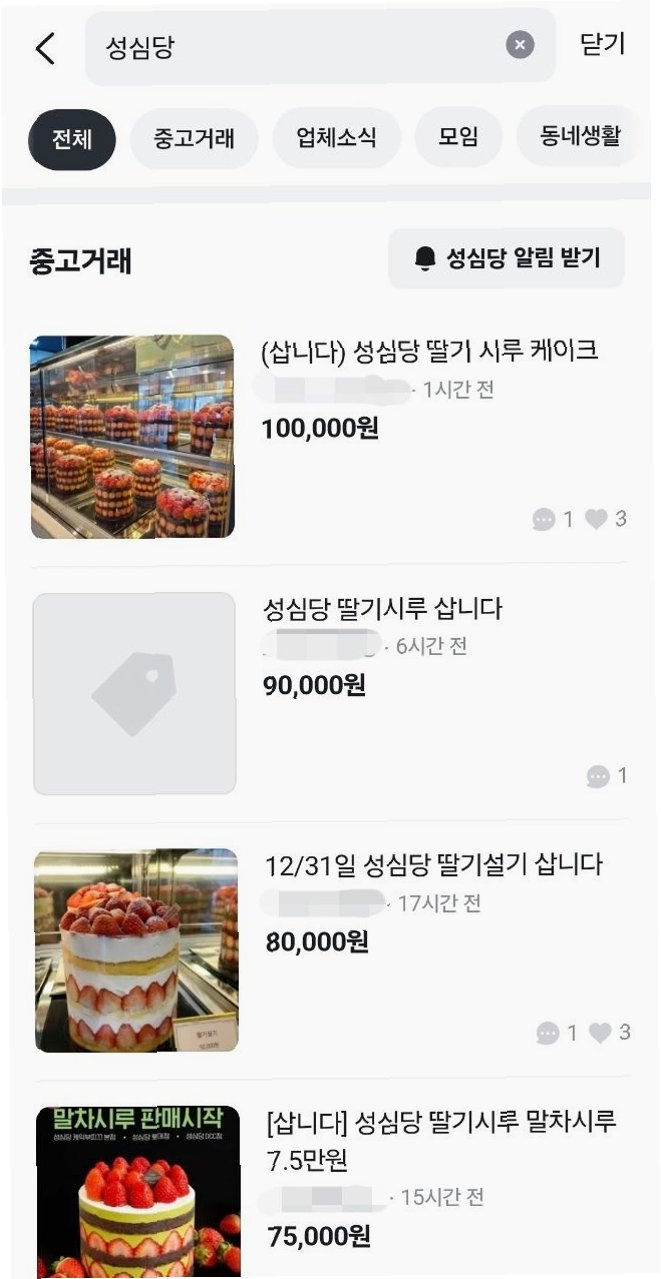Screen dimensions: 661x1279
Task: Clear the search text with X icon
Action: 519,45
